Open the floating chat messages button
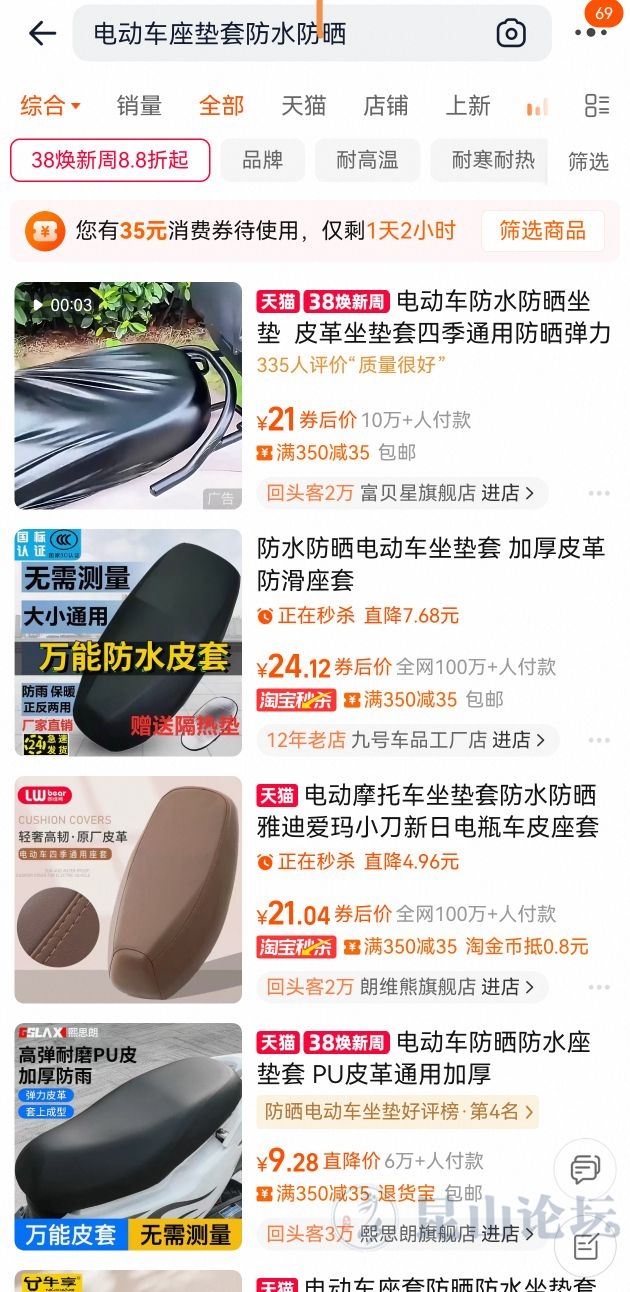Viewport: 630px width, 1292px height. click(585, 1170)
